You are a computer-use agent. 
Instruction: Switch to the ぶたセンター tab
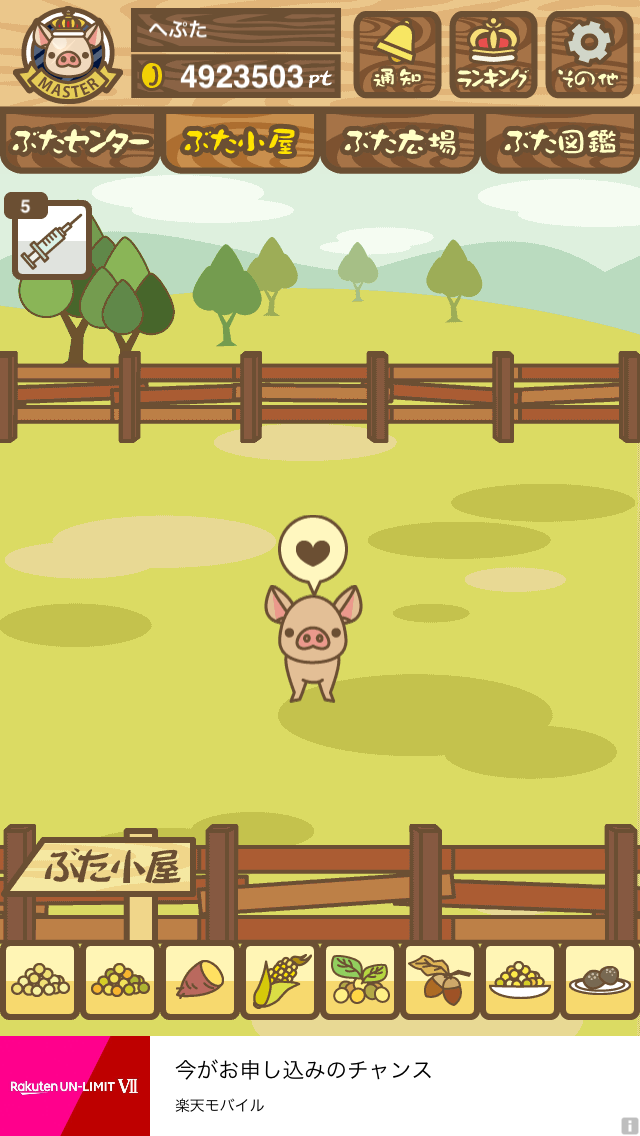[x=80, y=142]
